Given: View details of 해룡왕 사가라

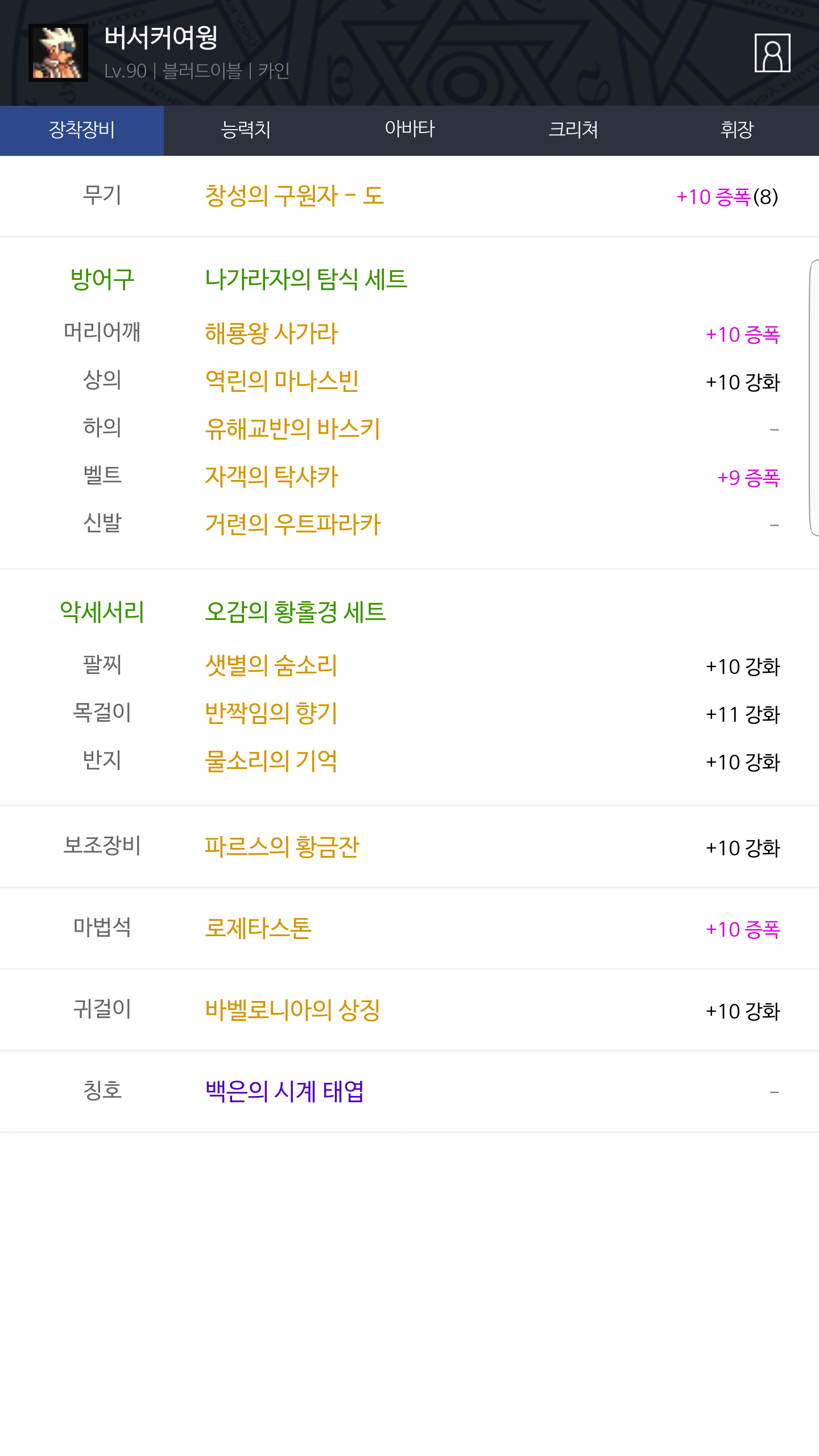Looking at the screenshot, I should click(271, 333).
